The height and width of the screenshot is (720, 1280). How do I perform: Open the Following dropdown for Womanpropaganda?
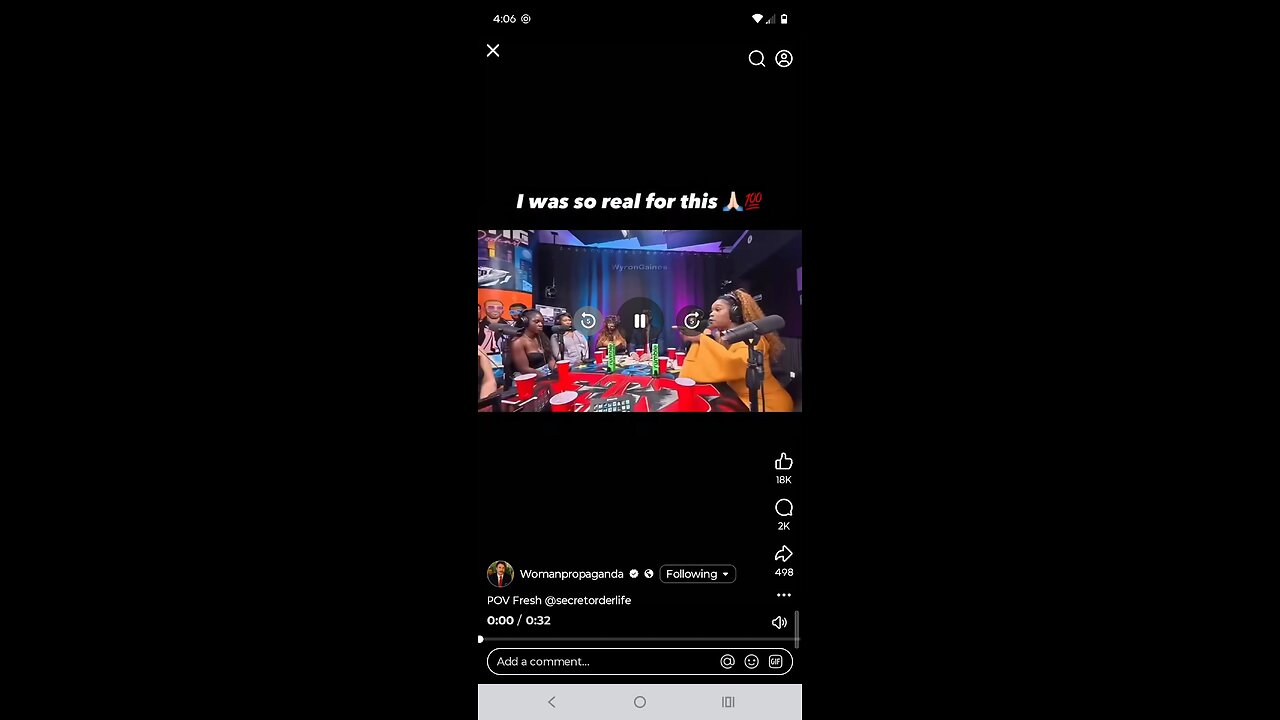click(x=697, y=574)
